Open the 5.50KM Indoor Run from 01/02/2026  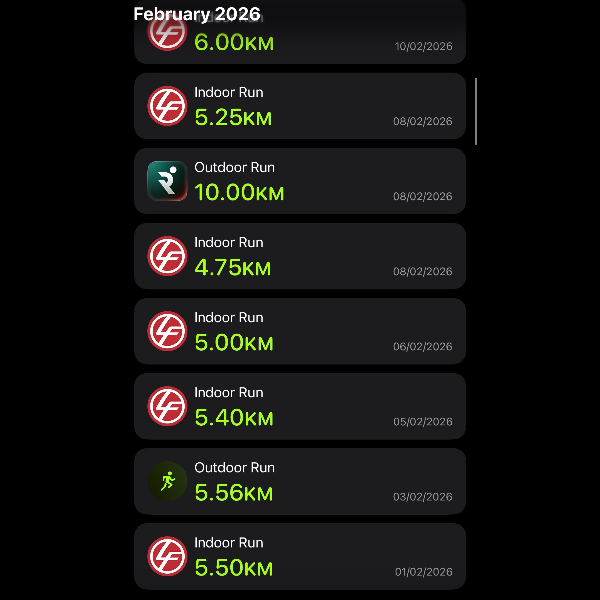pos(300,556)
